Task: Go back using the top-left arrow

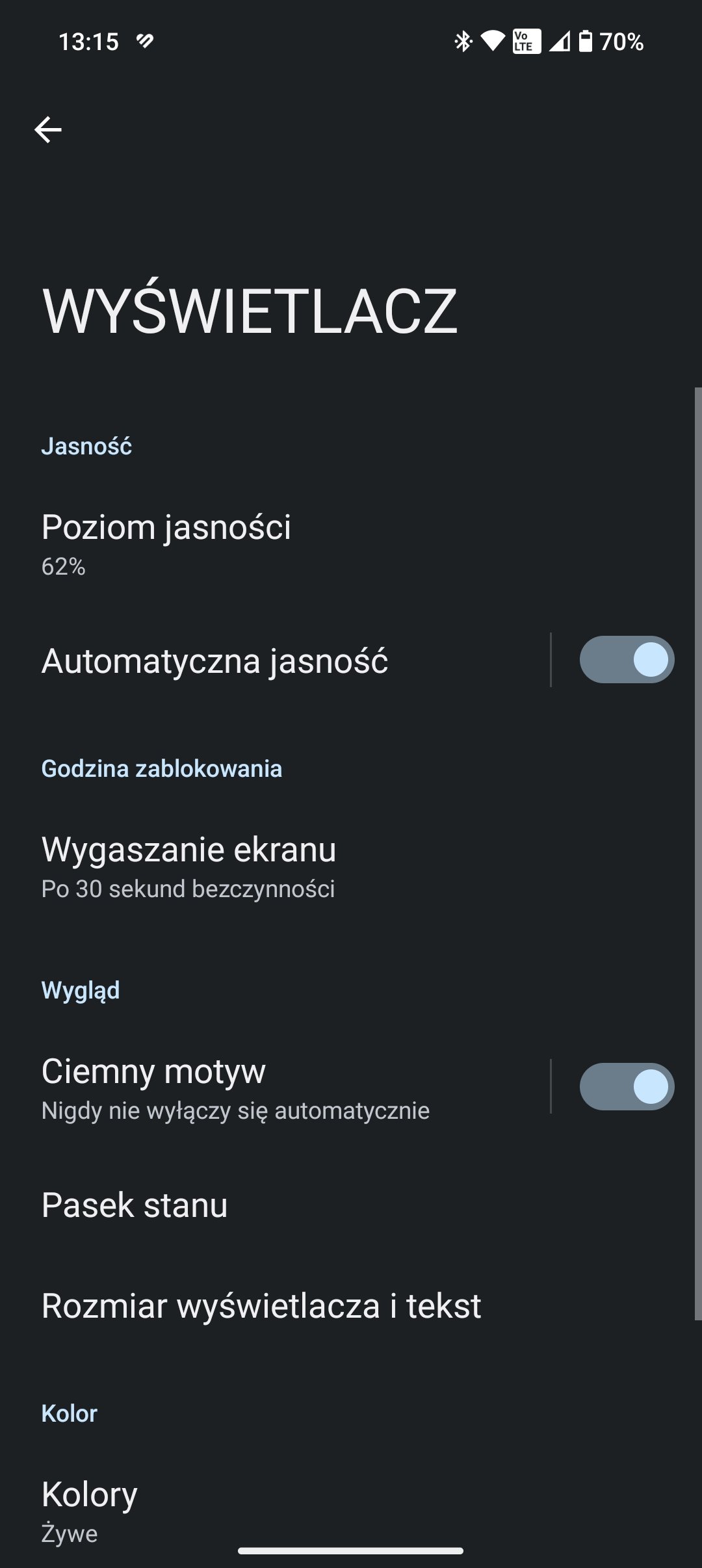Action: [48, 129]
